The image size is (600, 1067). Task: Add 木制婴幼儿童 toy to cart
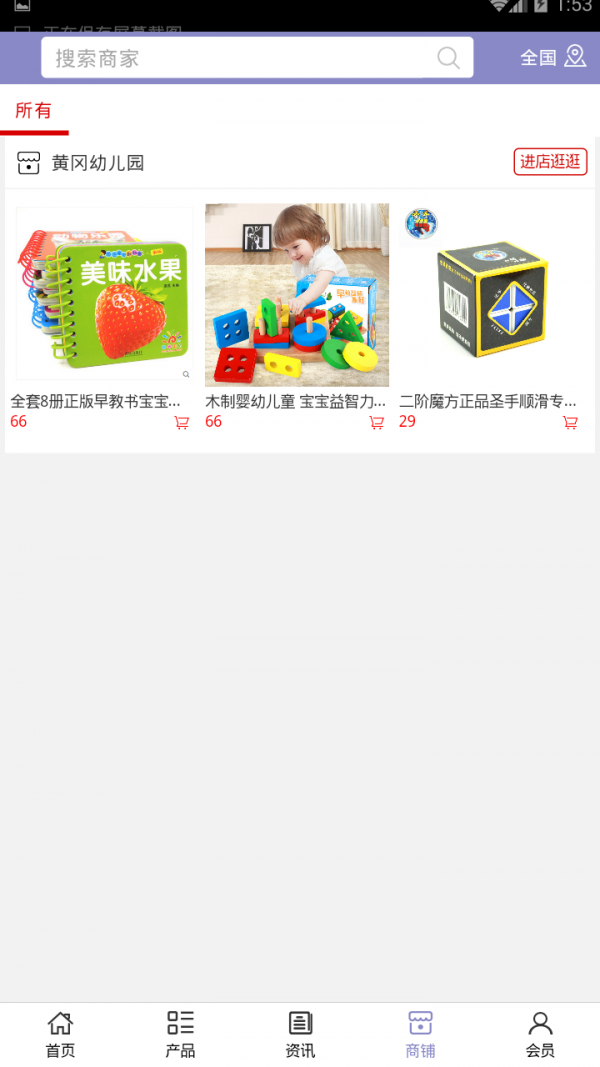pyautogui.click(x=376, y=423)
